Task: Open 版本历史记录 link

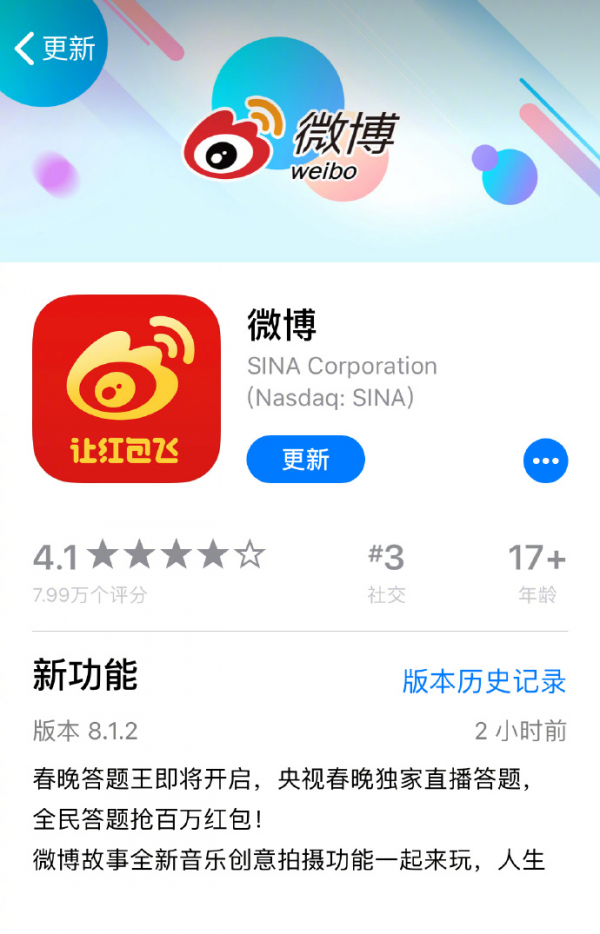Action: pos(484,681)
